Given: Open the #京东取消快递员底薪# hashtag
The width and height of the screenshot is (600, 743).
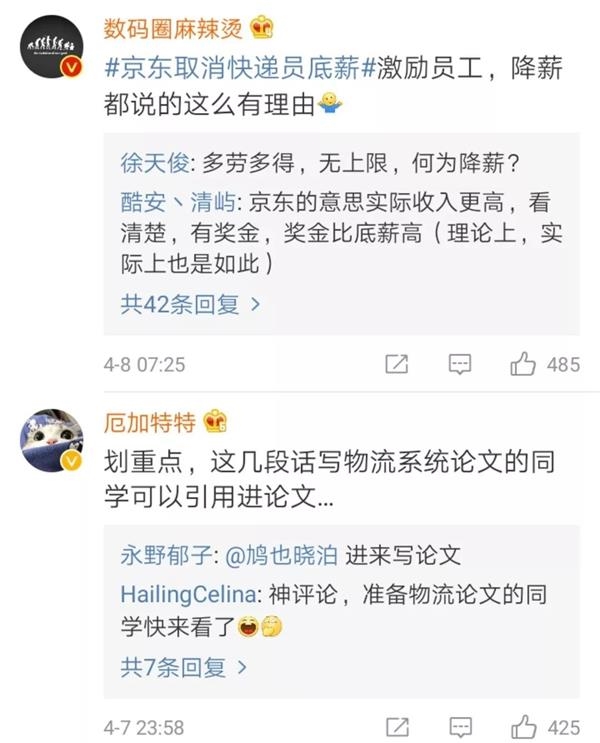Looking at the screenshot, I should (x=231, y=68).
